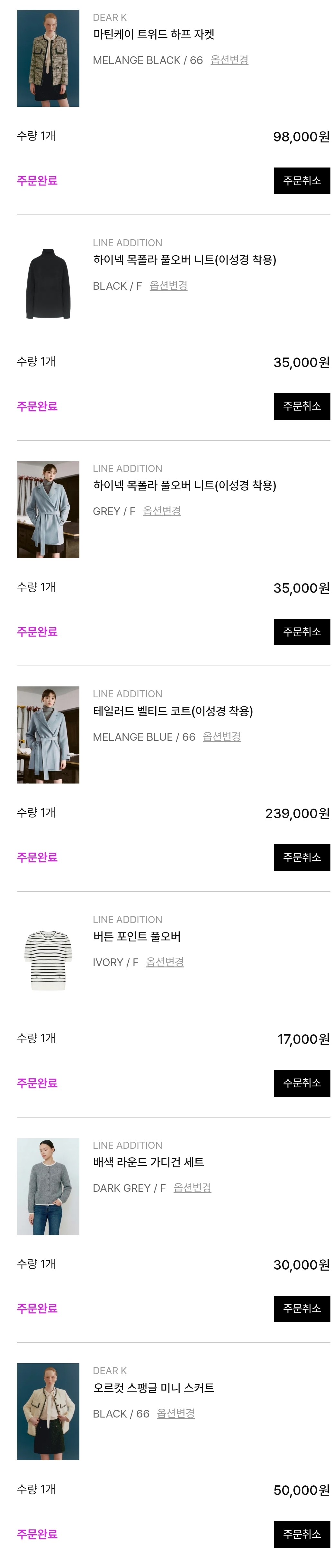Change the DARK GREY / F option
The image size is (333, 1568).
192,1188
